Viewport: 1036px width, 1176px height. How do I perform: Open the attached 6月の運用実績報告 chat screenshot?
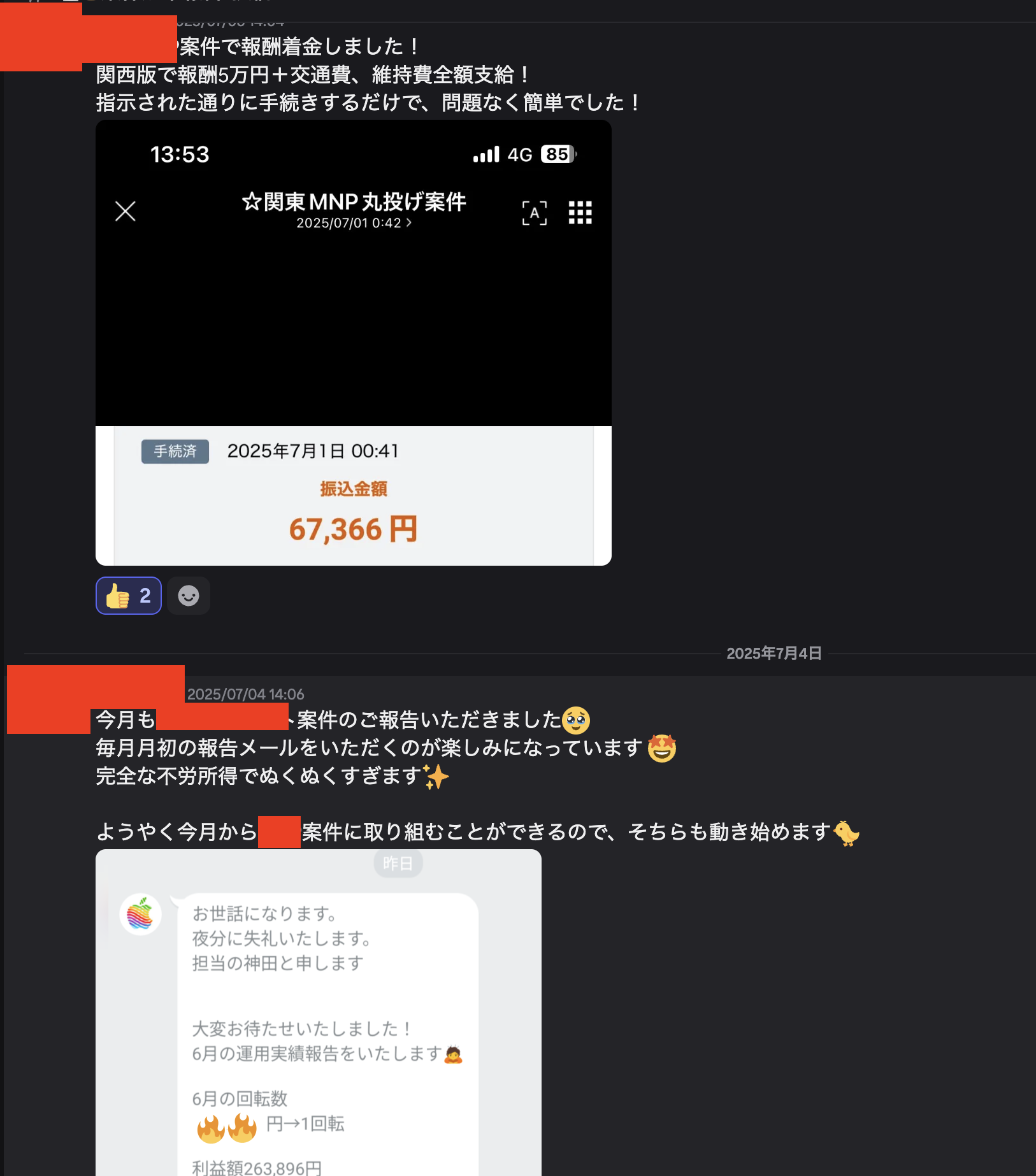(319, 1013)
